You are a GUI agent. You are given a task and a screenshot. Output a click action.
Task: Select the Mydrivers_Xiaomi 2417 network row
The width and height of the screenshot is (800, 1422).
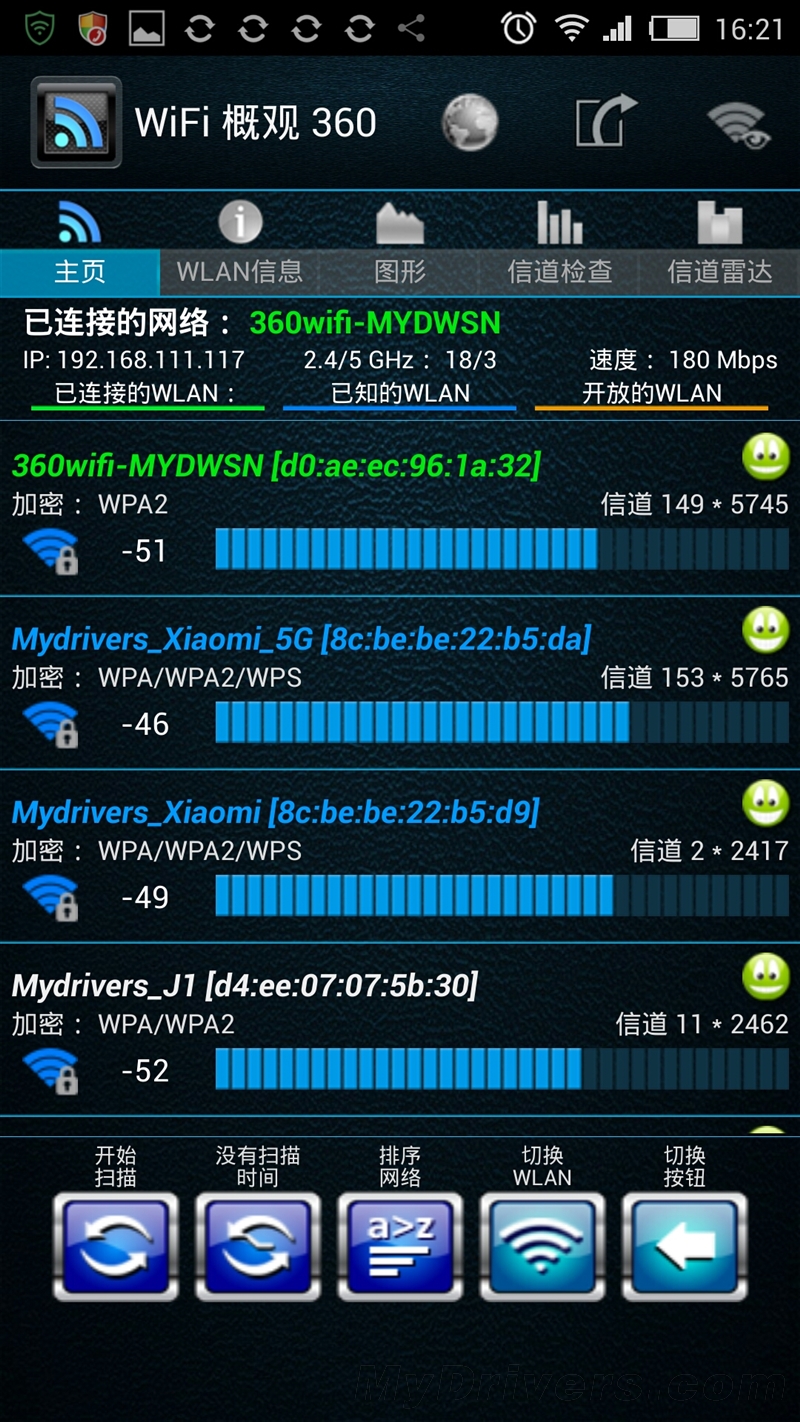point(400,856)
